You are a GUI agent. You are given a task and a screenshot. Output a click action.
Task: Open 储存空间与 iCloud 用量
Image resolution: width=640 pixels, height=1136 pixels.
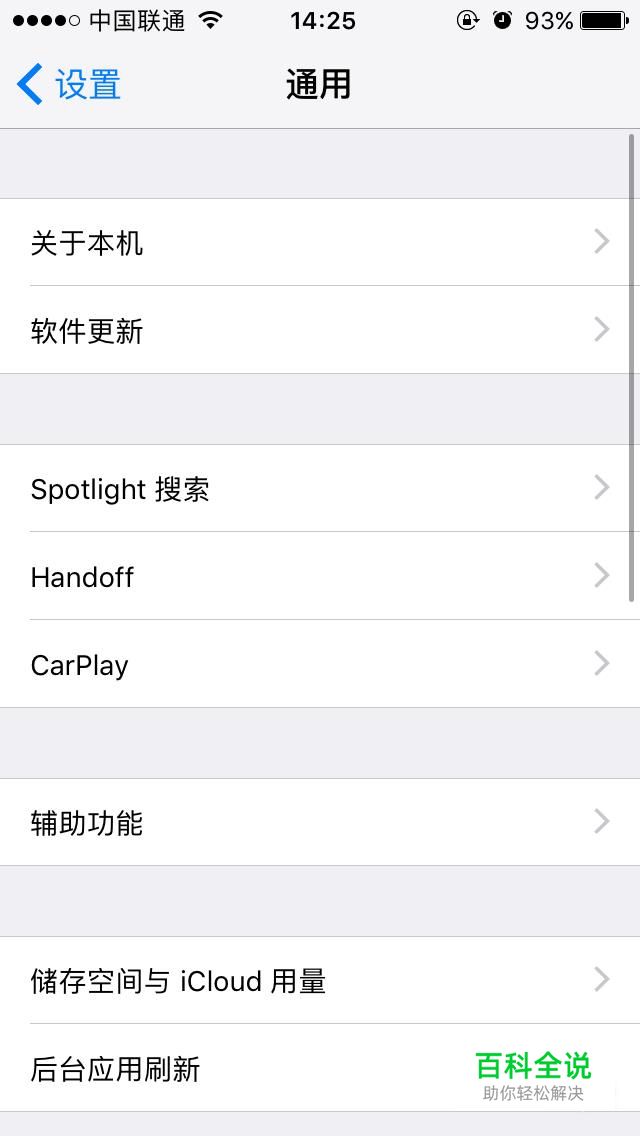320,980
